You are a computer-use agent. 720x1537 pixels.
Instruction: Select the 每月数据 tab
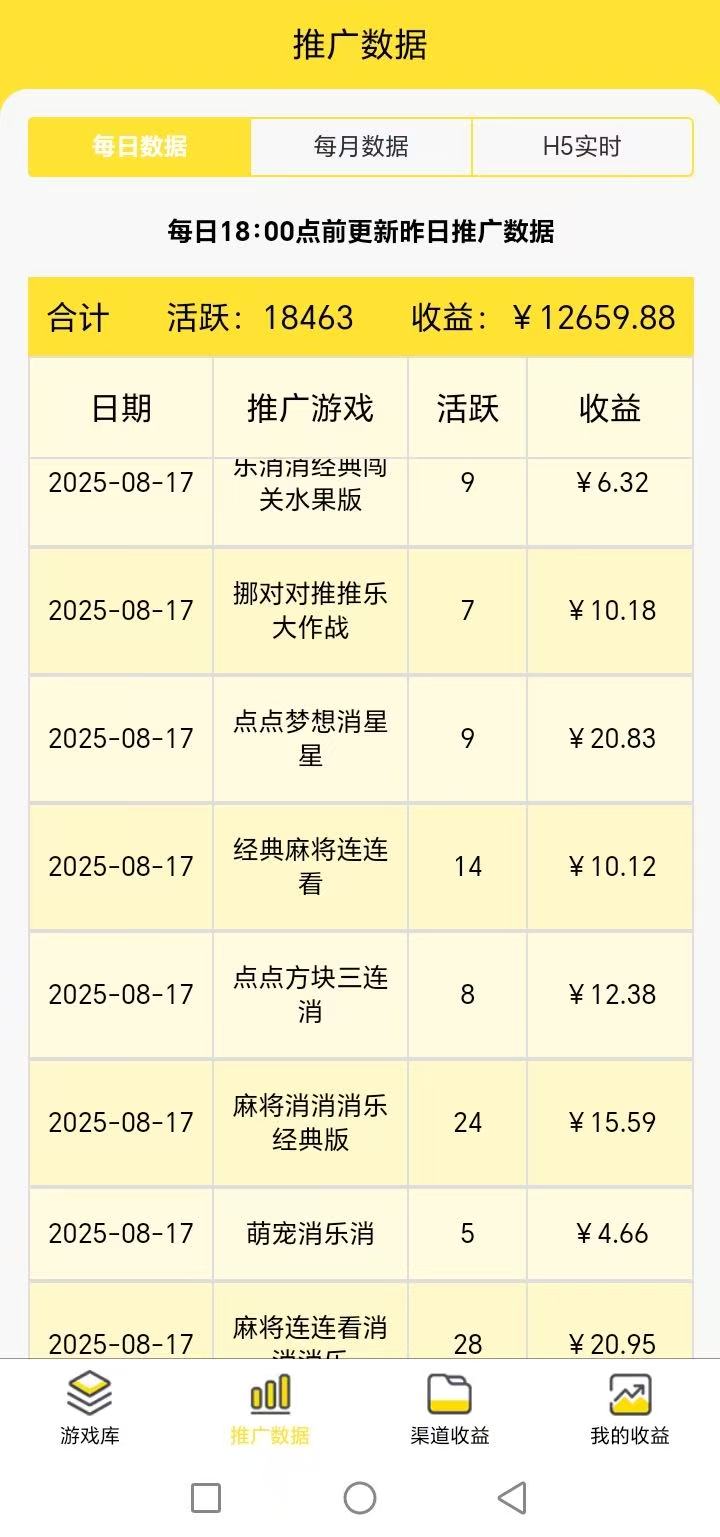coord(361,147)
